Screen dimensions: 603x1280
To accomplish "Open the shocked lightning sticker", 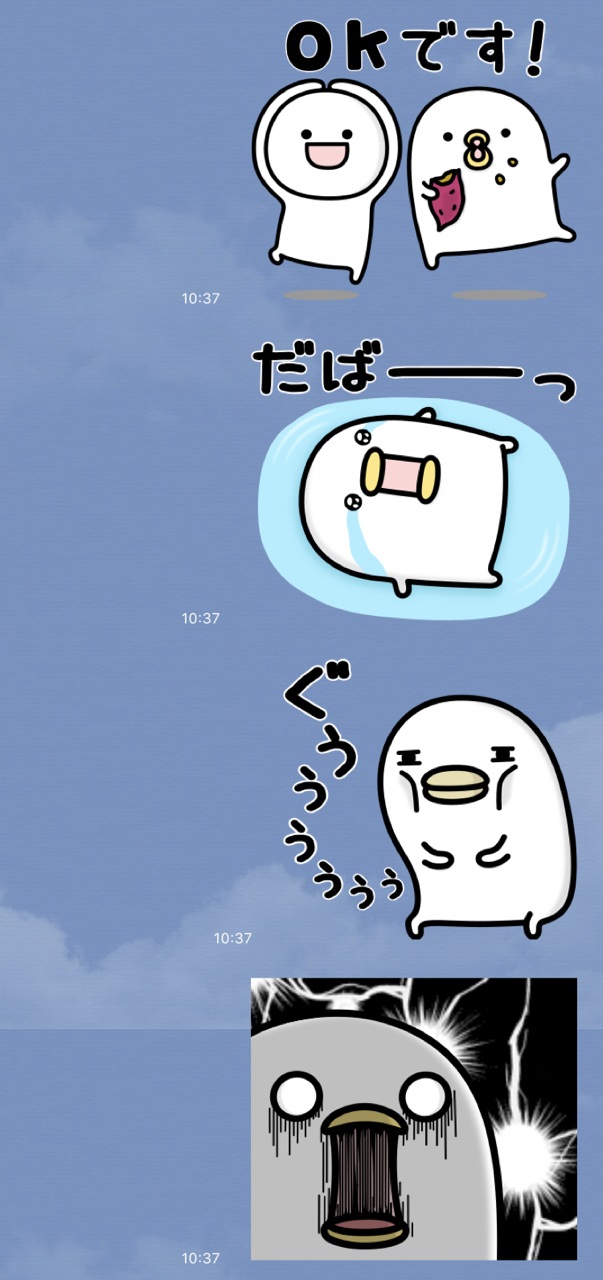I will click(x=413, y=1118).
